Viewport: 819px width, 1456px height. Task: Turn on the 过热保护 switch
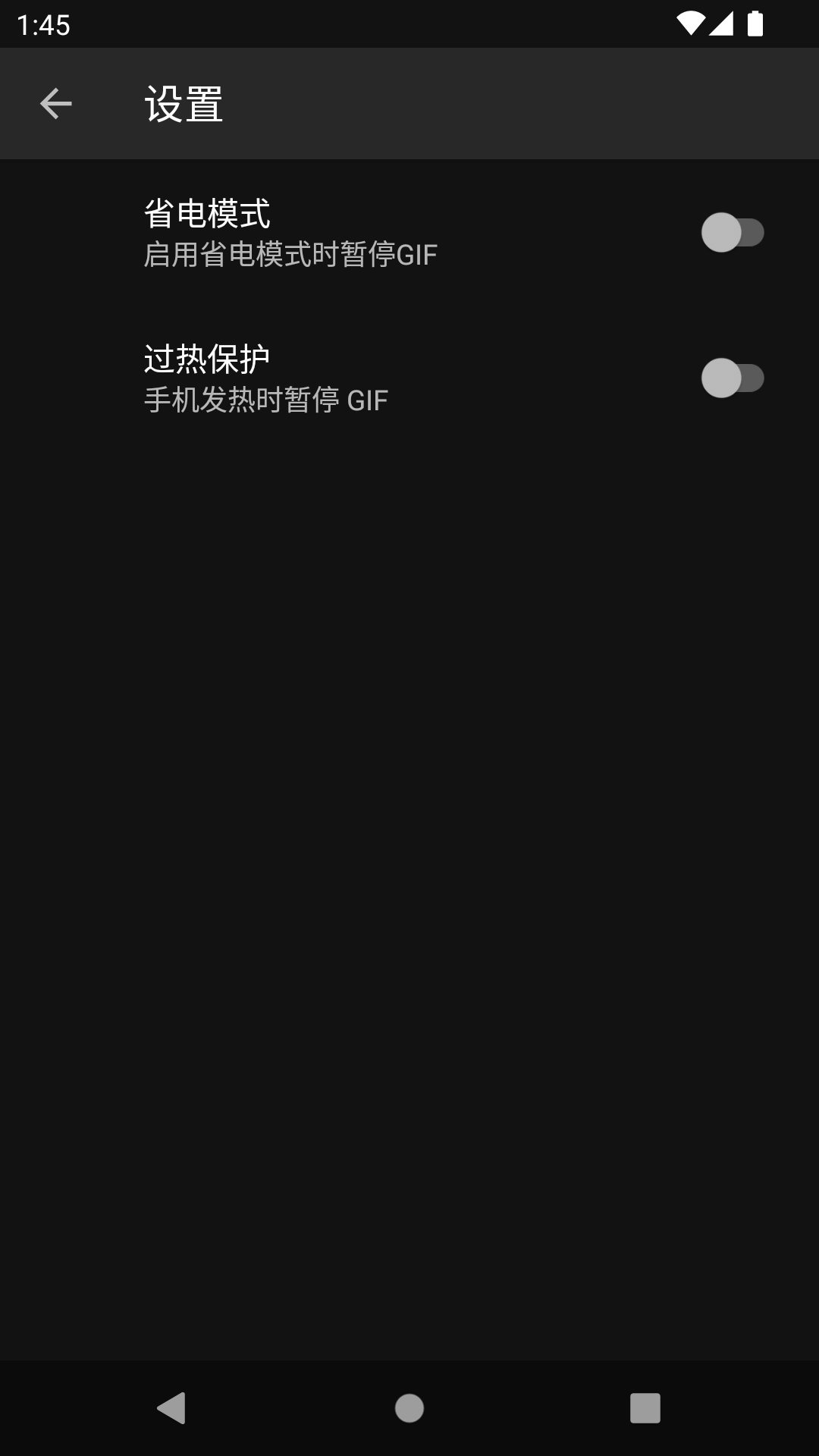(732, 378)
